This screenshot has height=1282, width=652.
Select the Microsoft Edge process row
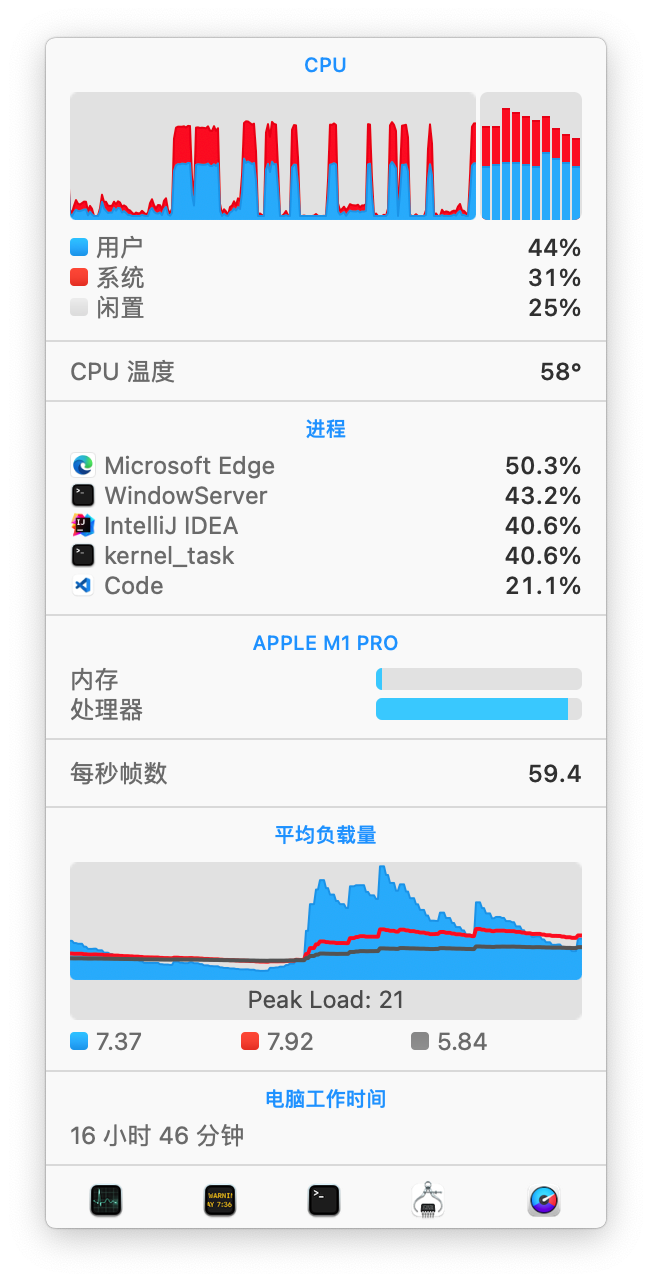325,466
